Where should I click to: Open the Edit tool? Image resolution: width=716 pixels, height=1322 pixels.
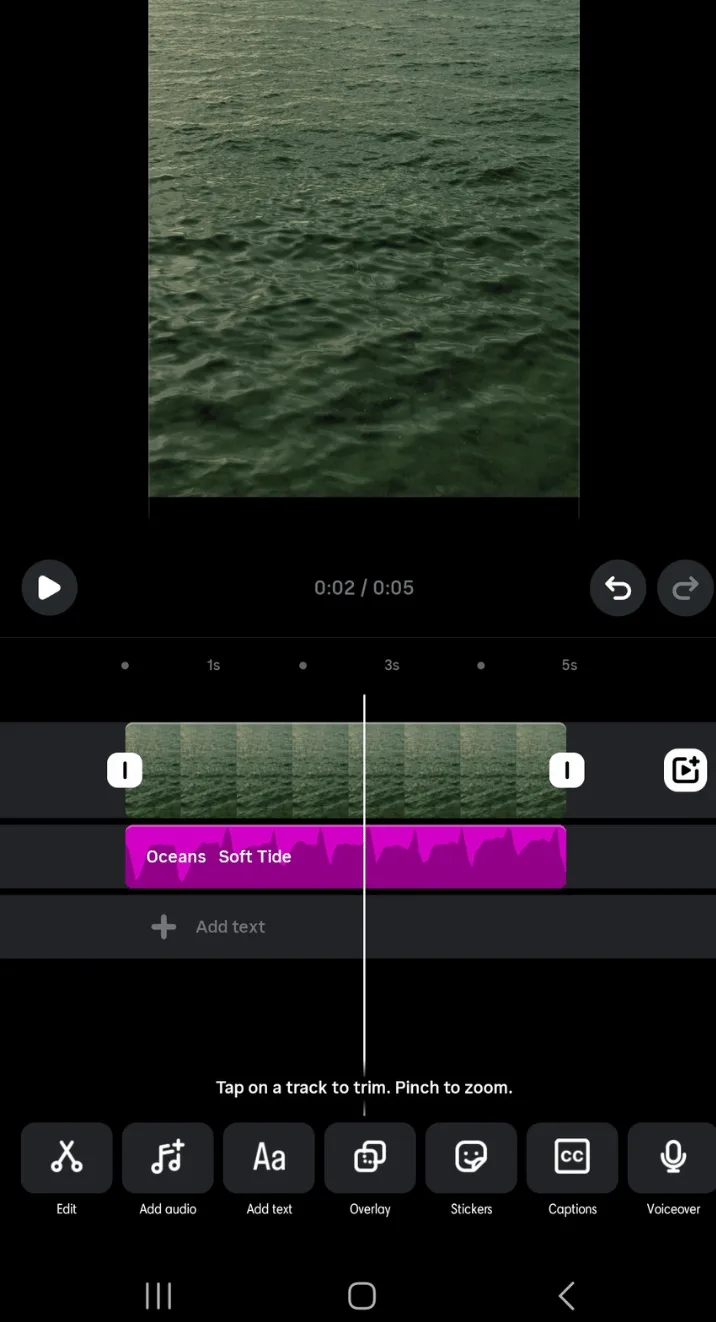coord(66,1158)
